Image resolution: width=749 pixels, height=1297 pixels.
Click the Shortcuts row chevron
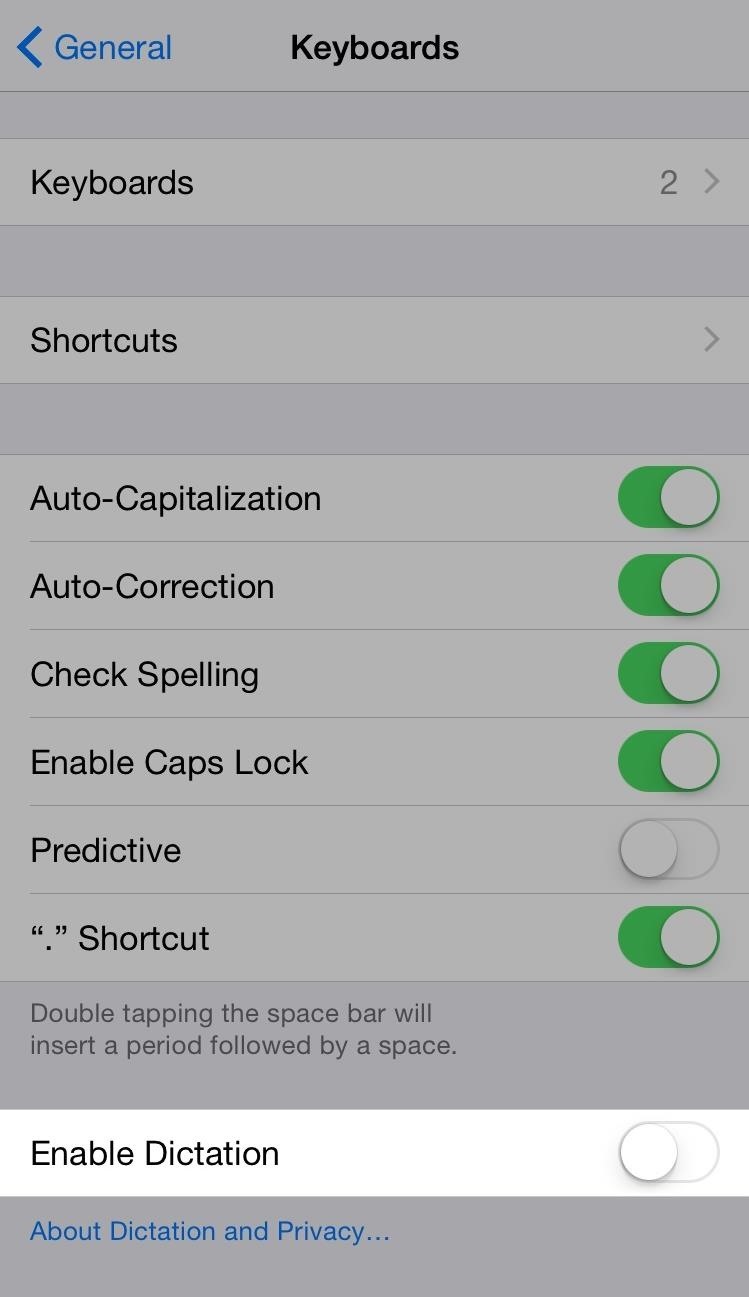coord(711,340)
